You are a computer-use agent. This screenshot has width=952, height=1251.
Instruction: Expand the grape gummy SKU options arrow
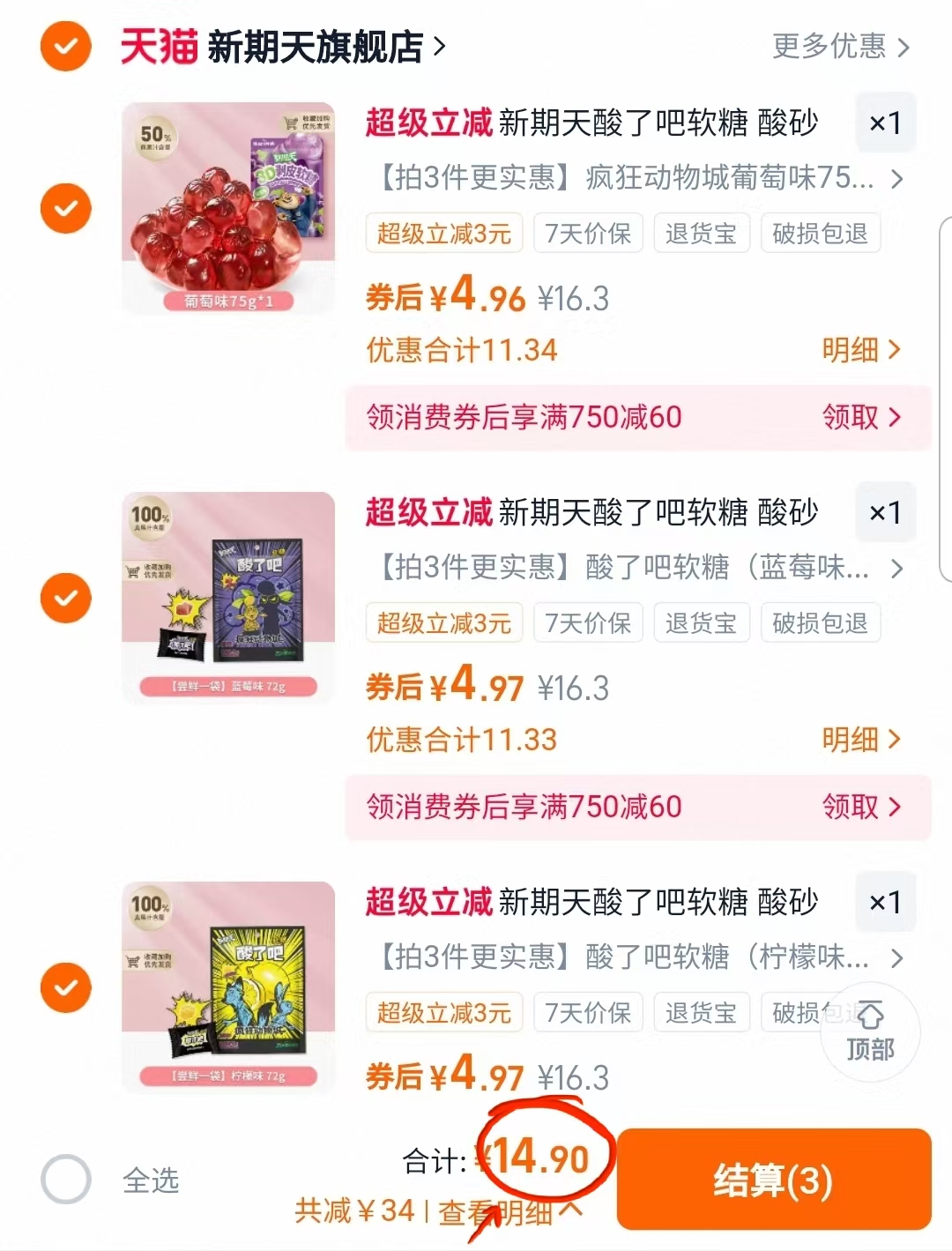coord(897,179)
